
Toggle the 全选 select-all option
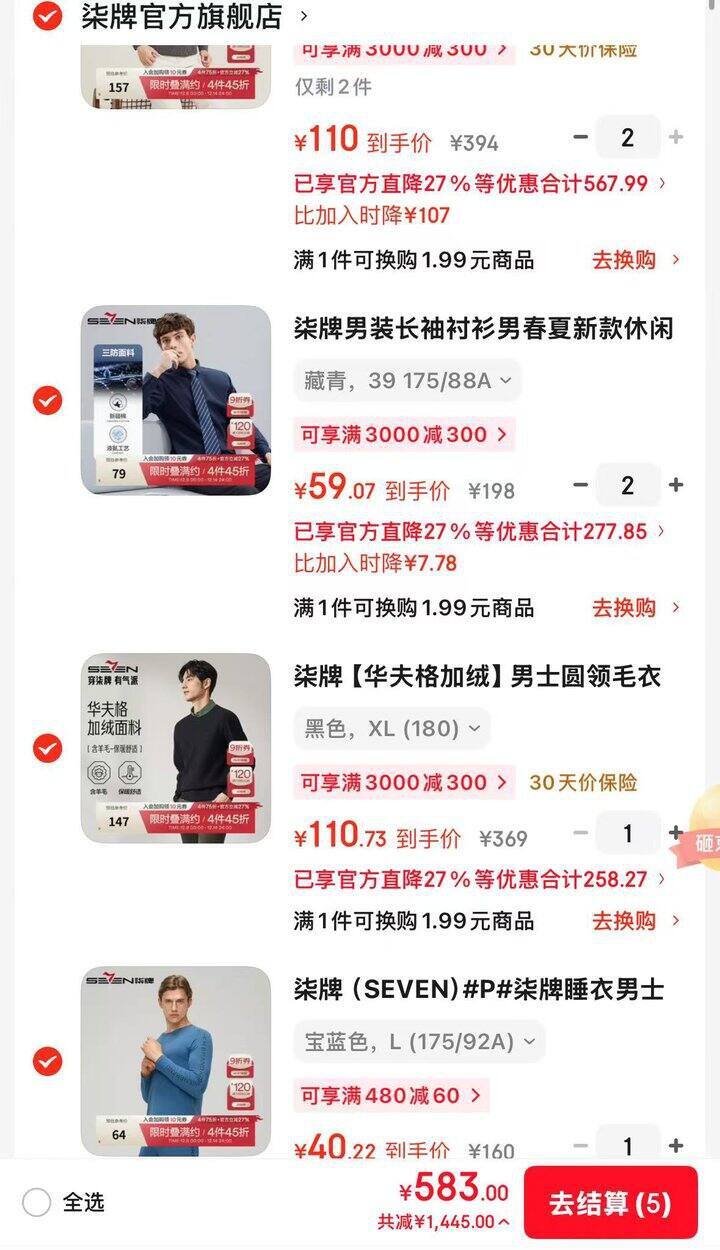coord(37,1202)
